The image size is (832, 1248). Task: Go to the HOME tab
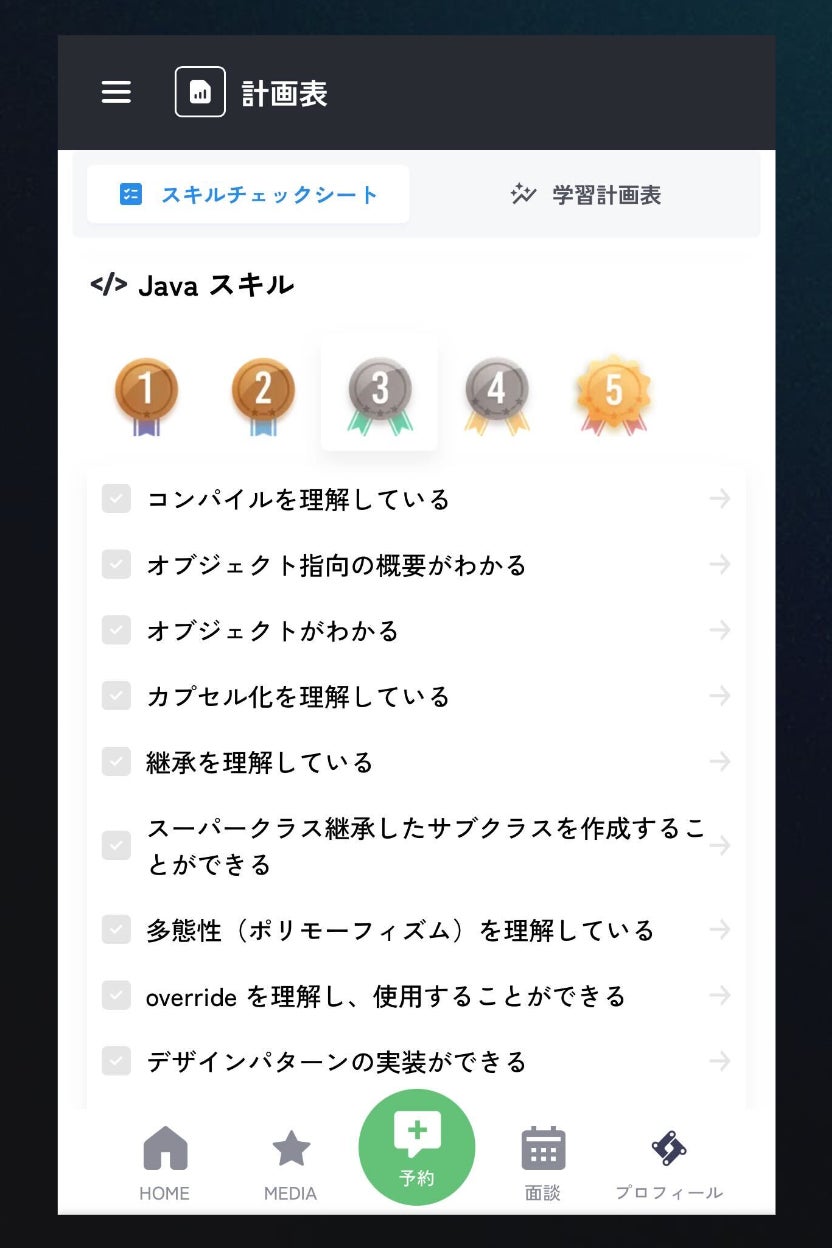coord(165,1162)
